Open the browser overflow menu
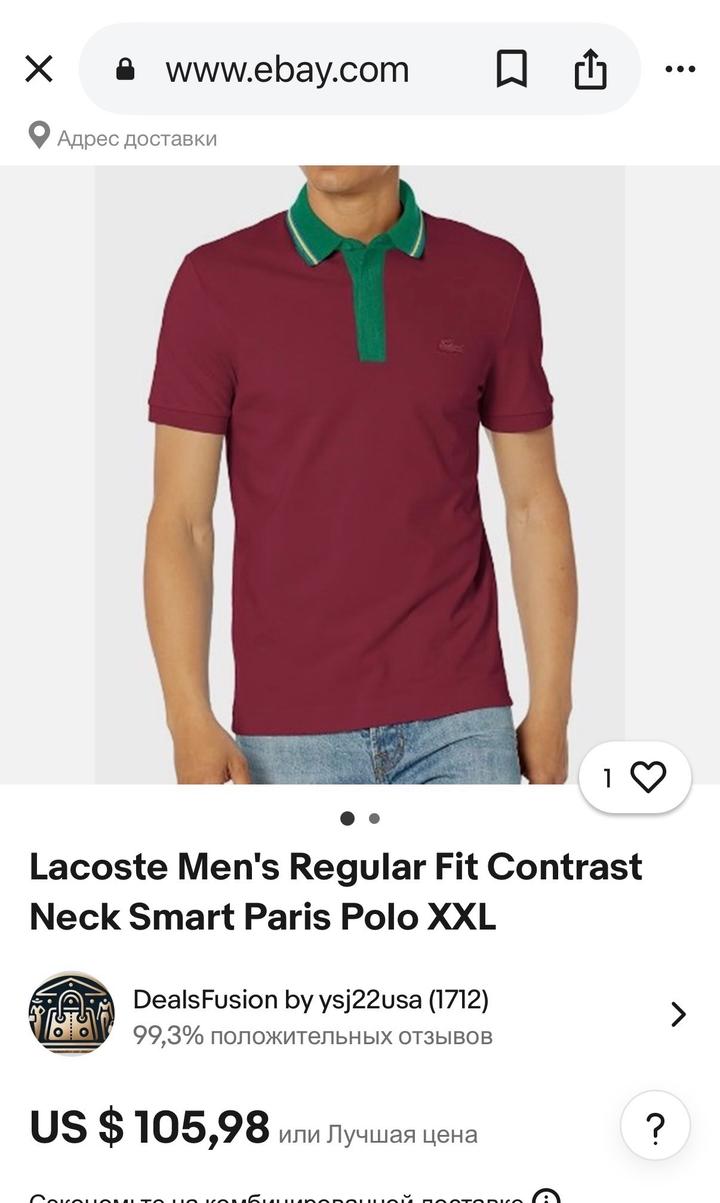This screenshot has height=1203, width=720. [x=680, y=69]
